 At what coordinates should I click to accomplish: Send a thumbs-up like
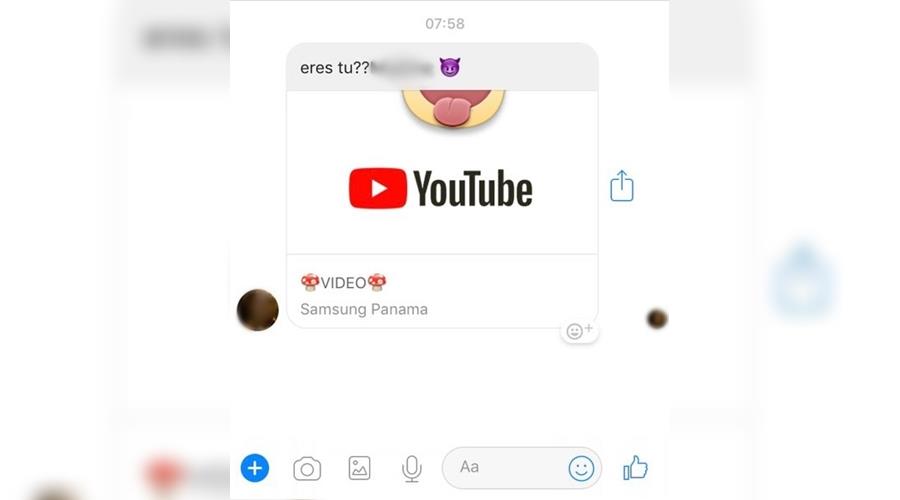[x=635, y=467]
